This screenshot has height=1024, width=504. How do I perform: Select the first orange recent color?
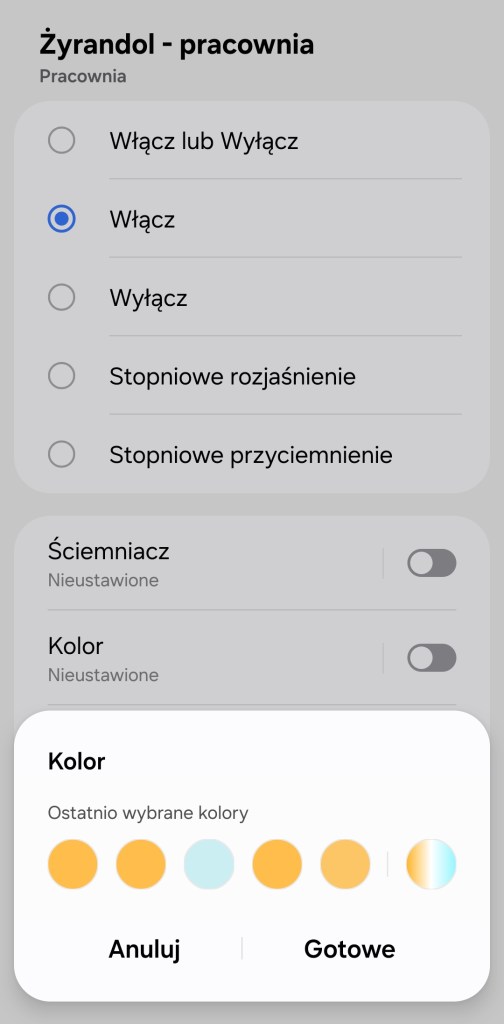click(x=72, y=864)
